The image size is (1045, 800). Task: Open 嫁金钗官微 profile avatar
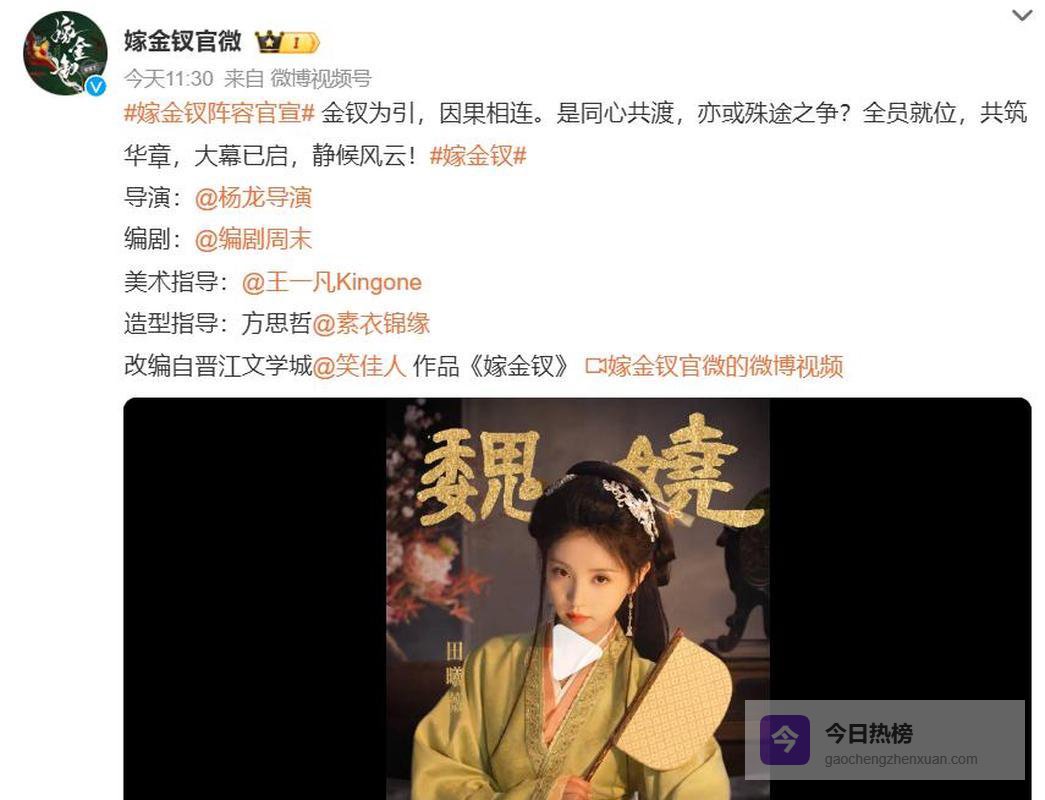pos(65,54)
